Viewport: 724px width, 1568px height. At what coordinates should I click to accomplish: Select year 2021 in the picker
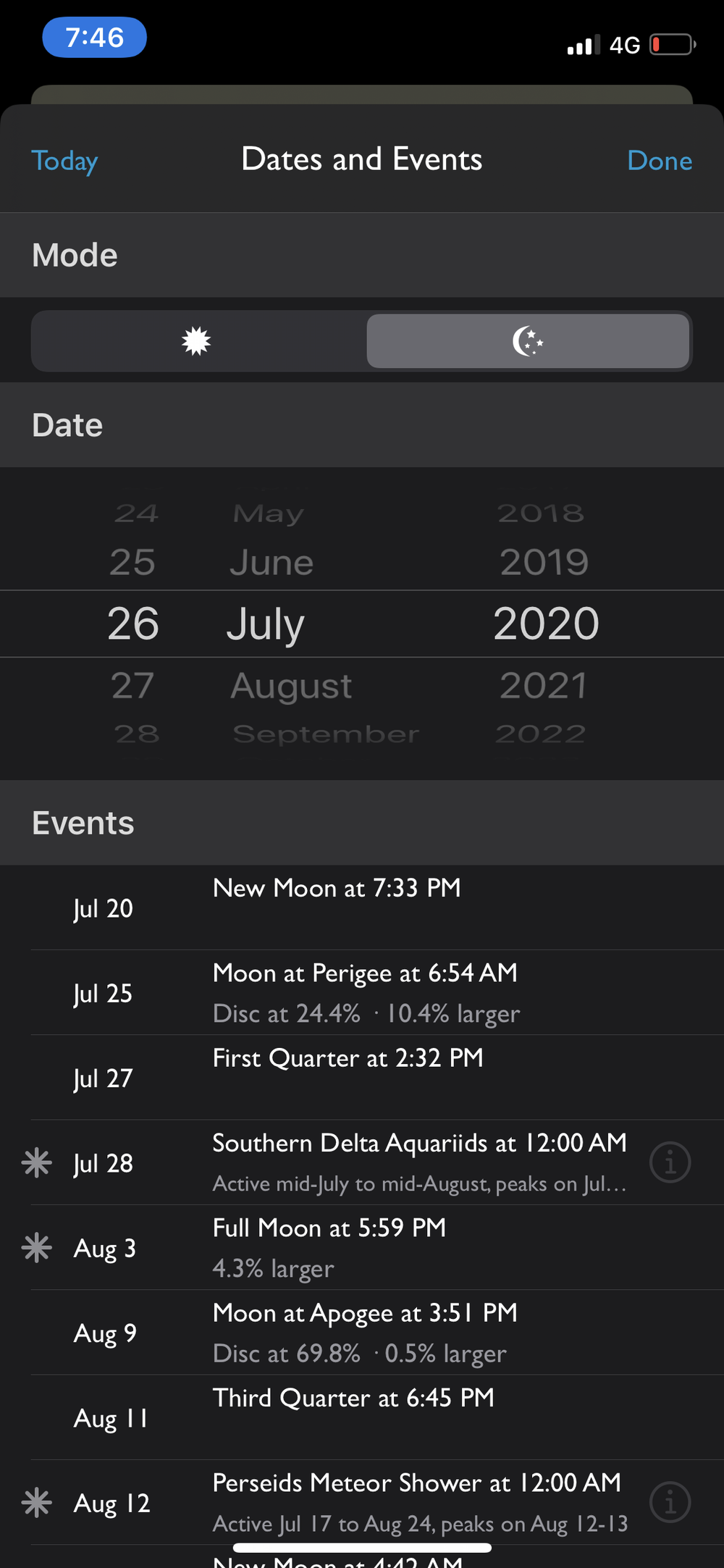click(x=544, y=686)
